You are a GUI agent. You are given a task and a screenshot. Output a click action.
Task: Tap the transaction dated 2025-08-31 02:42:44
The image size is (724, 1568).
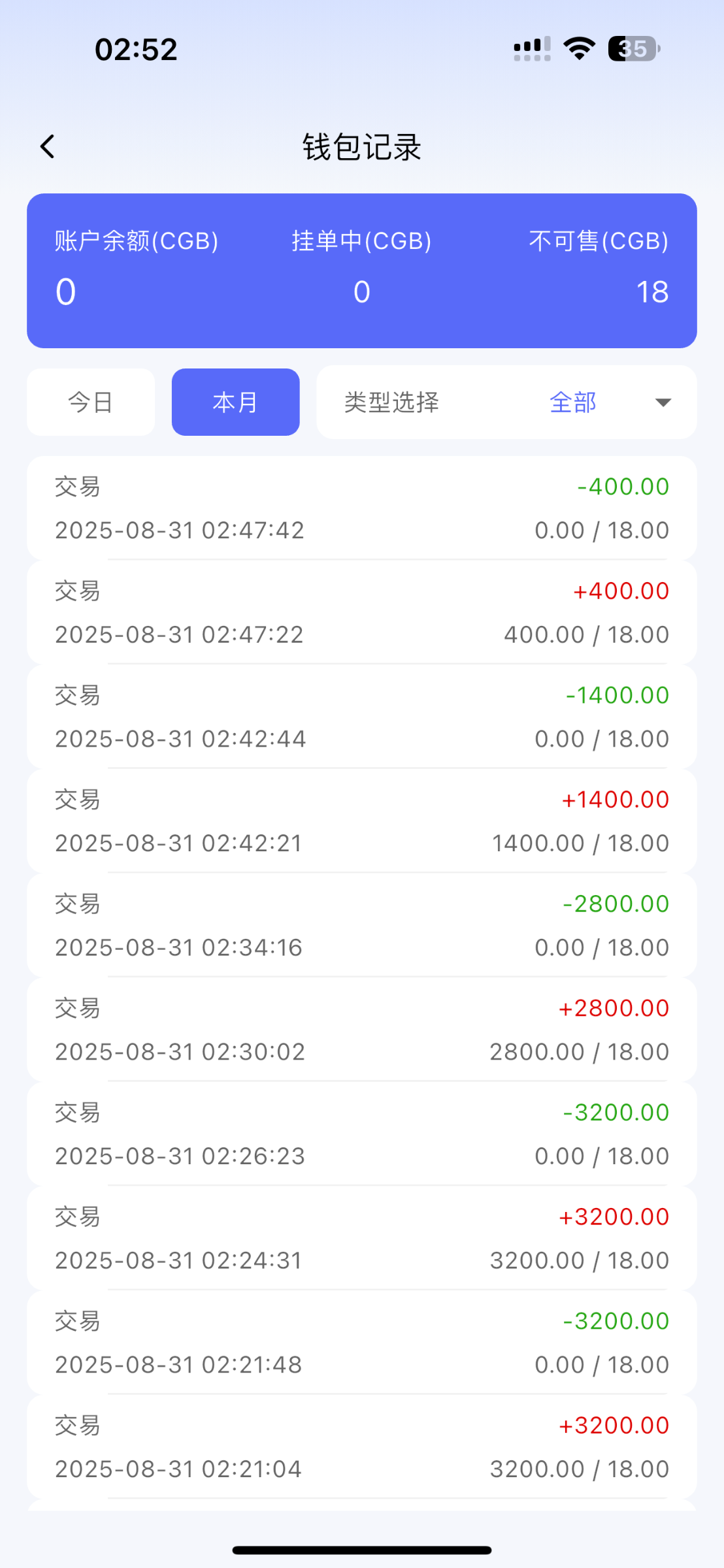(x=361, y=717)
